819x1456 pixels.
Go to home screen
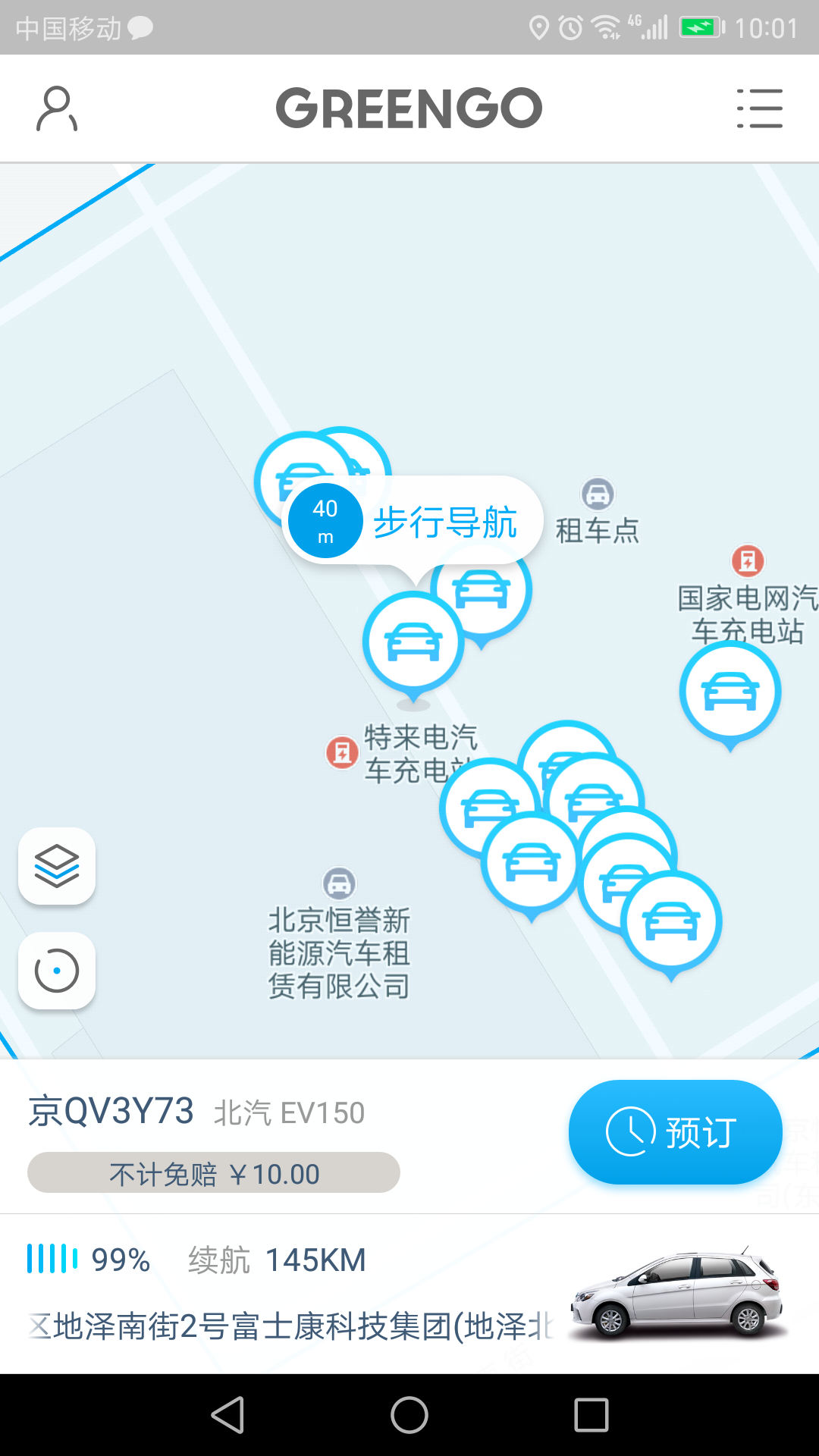[x=409, y=1415]
